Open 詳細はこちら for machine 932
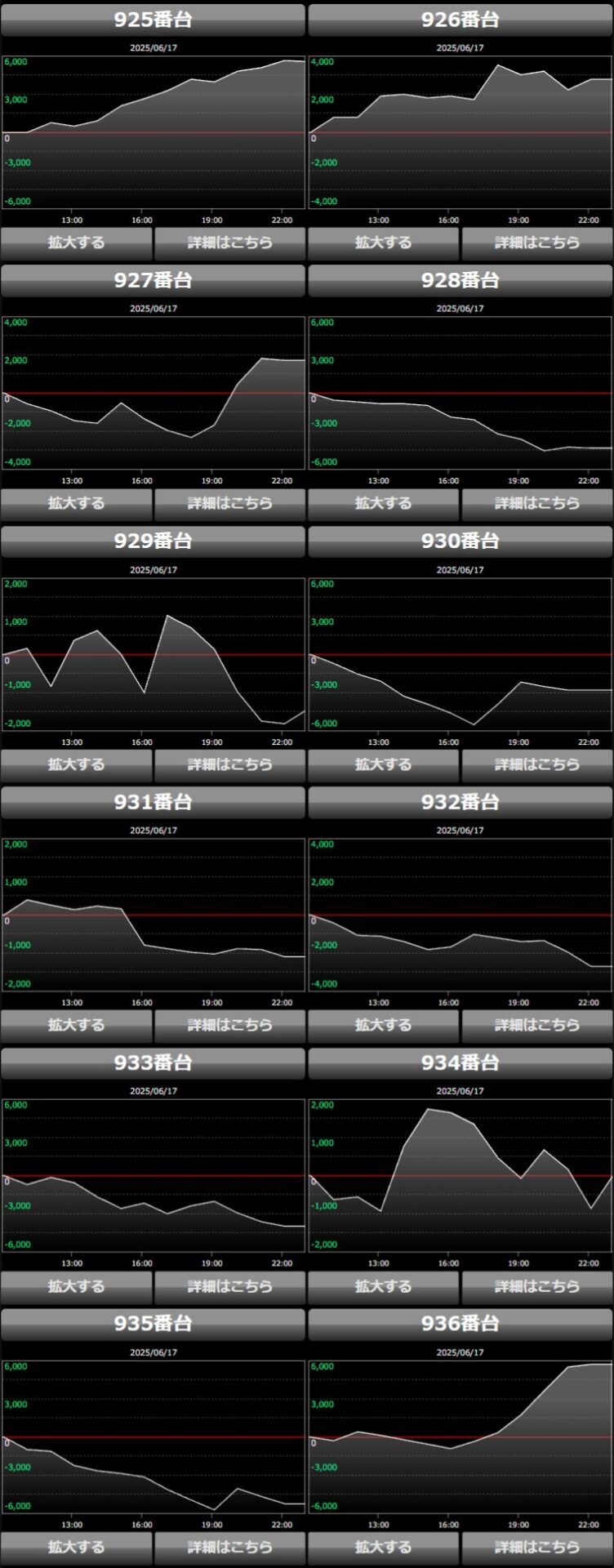The width and height of the screenshot is (614, 1568). coord(536,1025)
